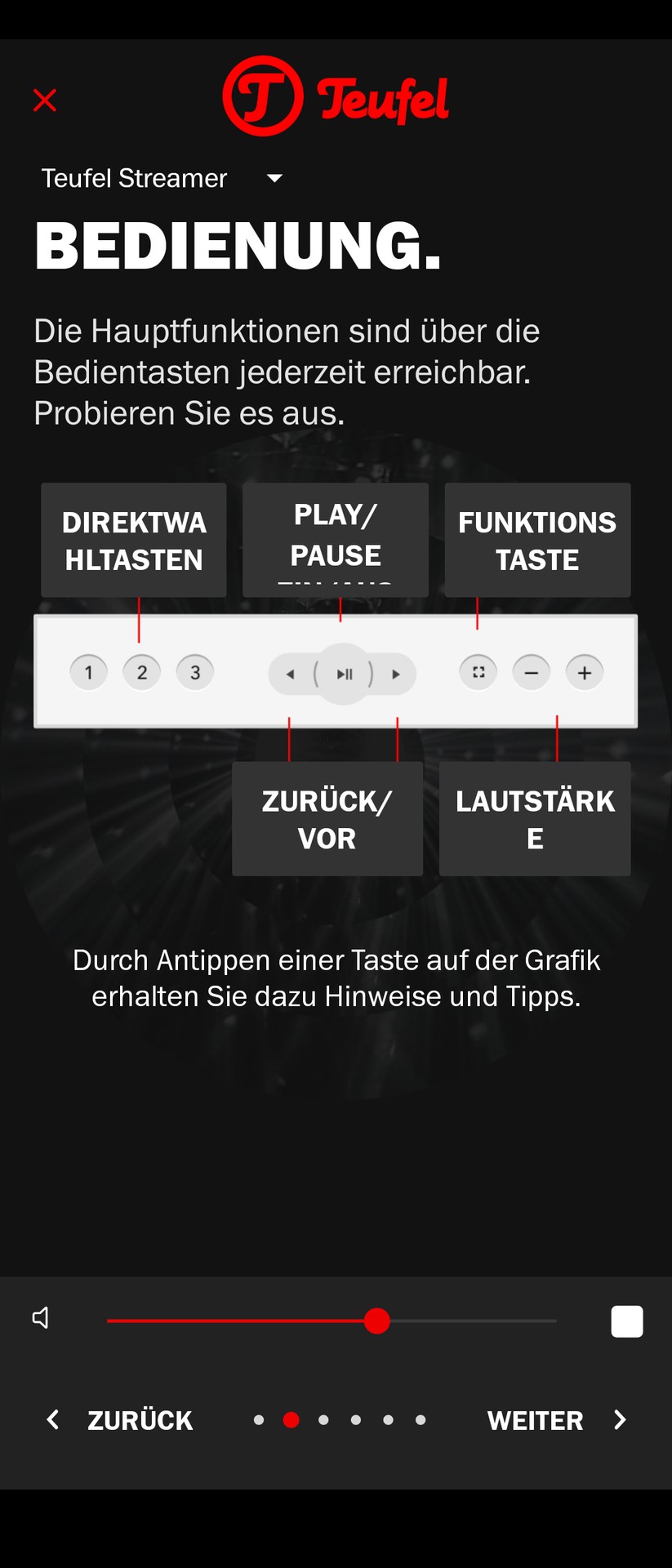Tap the DIREKTWAHLTASTEN label
The width and height of the screenshot is (672, 1568).
133,540
